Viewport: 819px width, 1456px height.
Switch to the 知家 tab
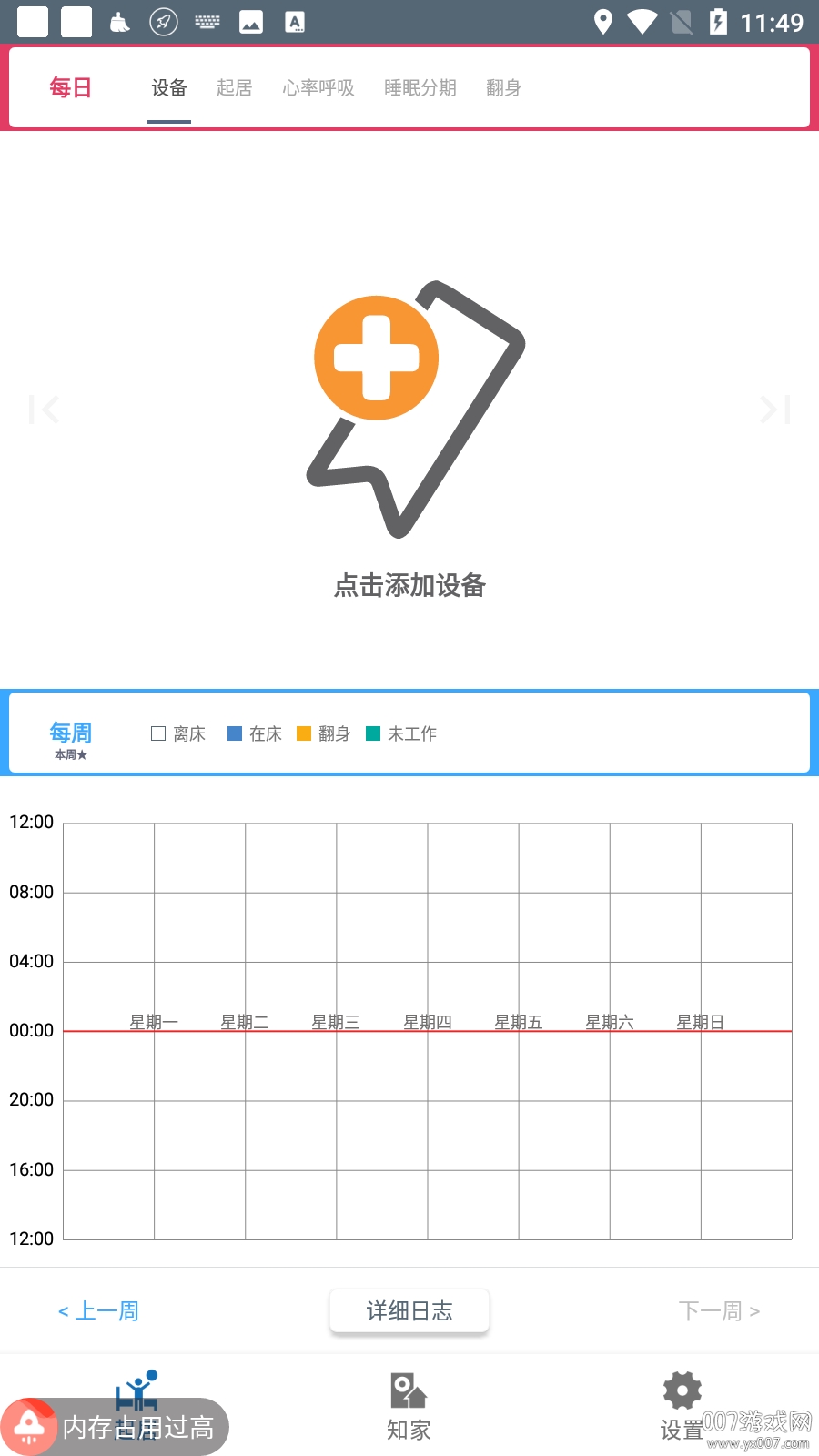pos(409,1406)
